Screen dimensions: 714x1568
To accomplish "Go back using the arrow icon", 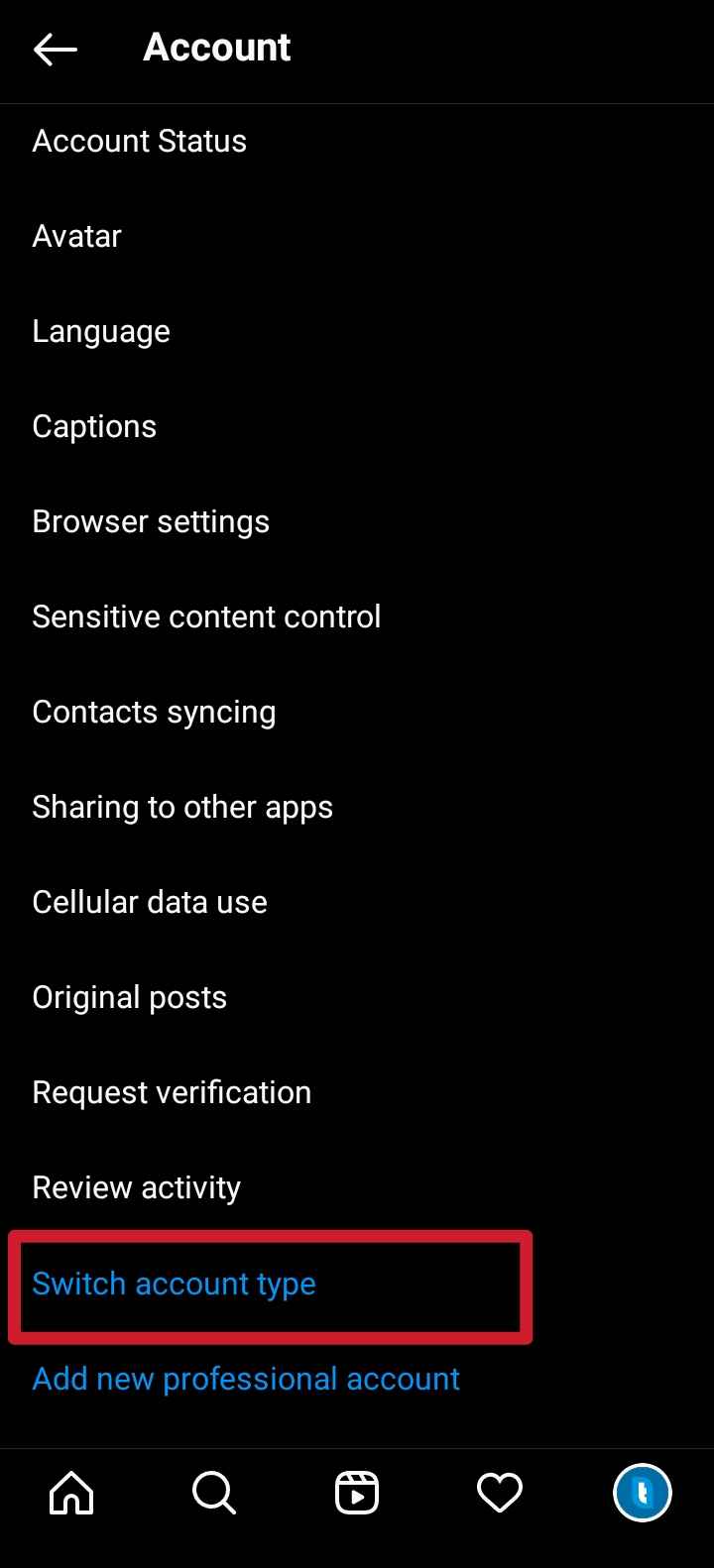I will point(55,49).
